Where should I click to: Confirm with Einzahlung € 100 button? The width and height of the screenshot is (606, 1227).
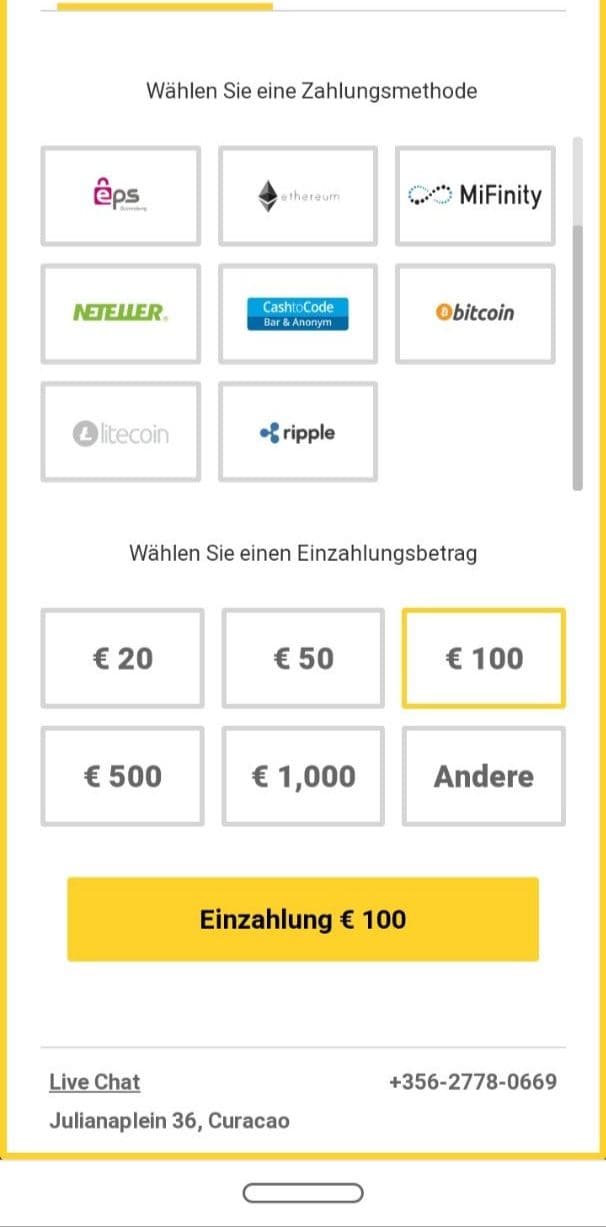303,919
